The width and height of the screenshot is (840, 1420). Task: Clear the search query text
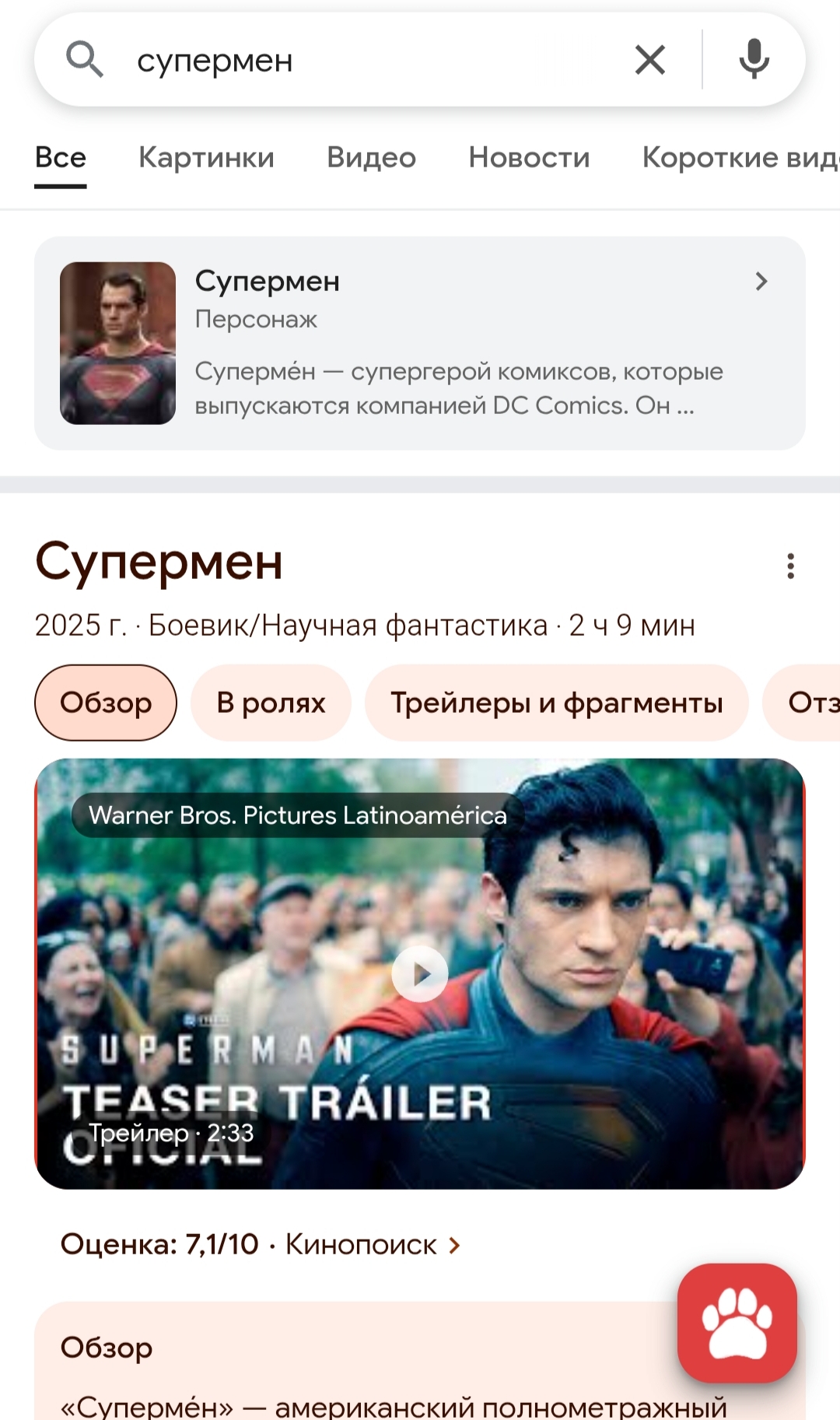pyautogui.click(x=649, y=60)
